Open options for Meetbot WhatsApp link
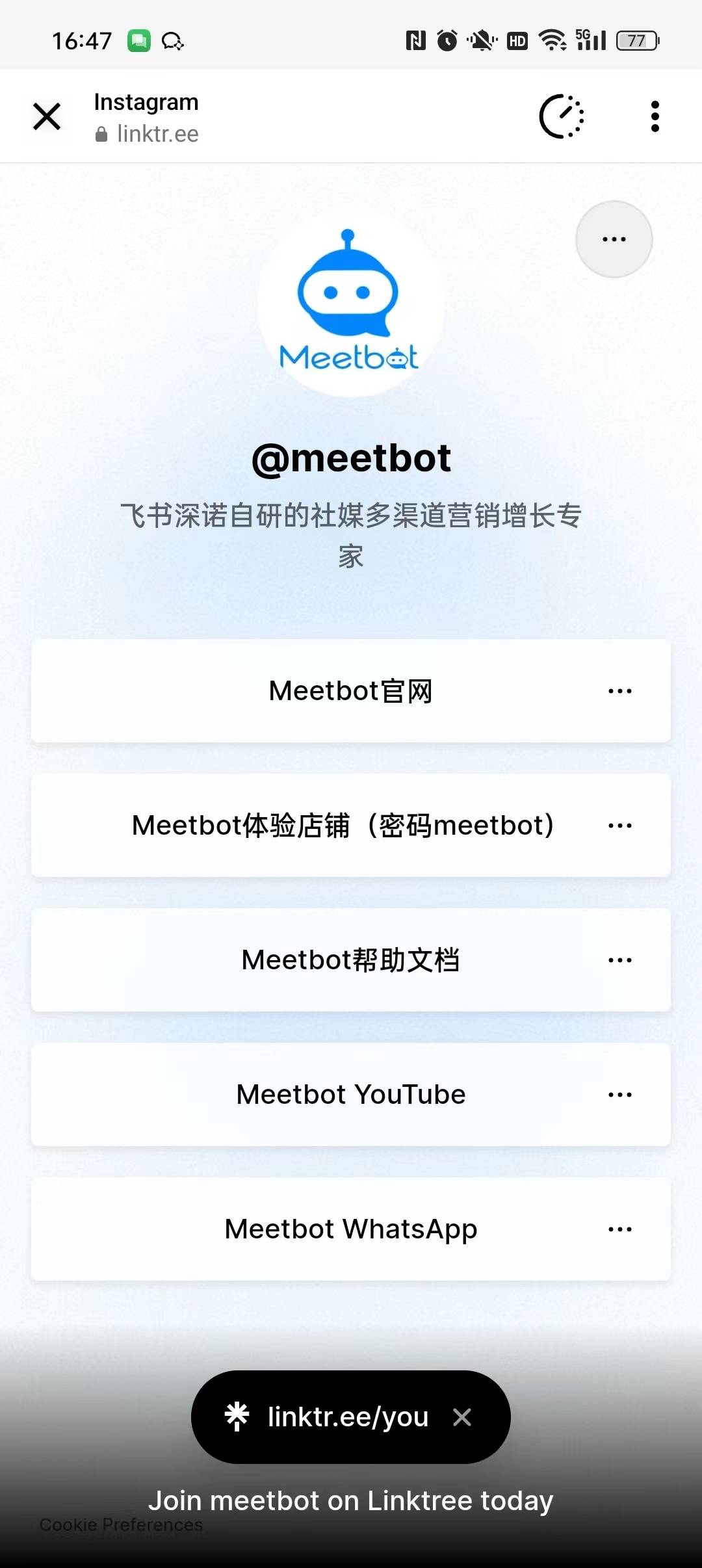 pos(619,1229)
